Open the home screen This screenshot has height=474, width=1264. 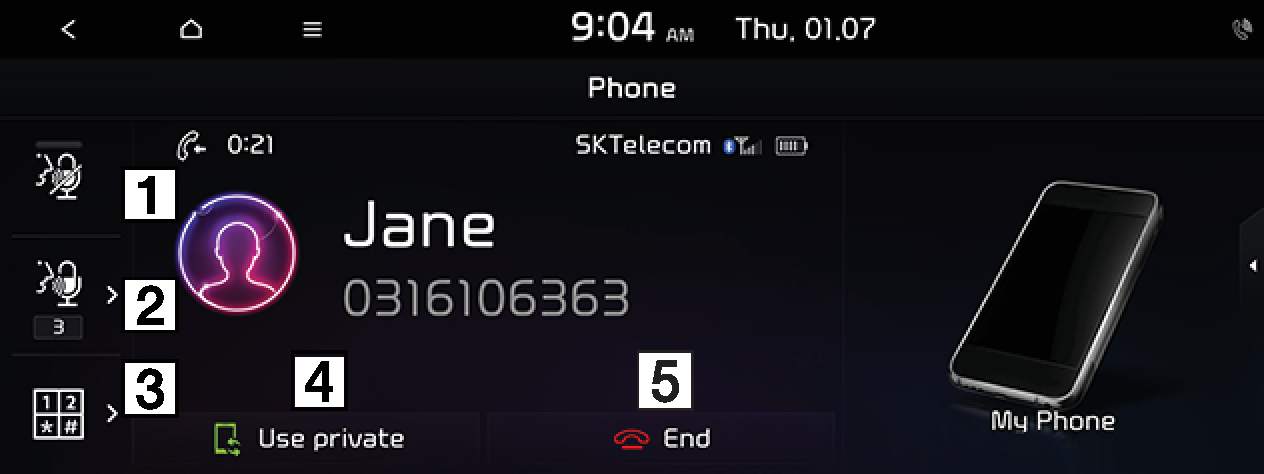(191, 30)
